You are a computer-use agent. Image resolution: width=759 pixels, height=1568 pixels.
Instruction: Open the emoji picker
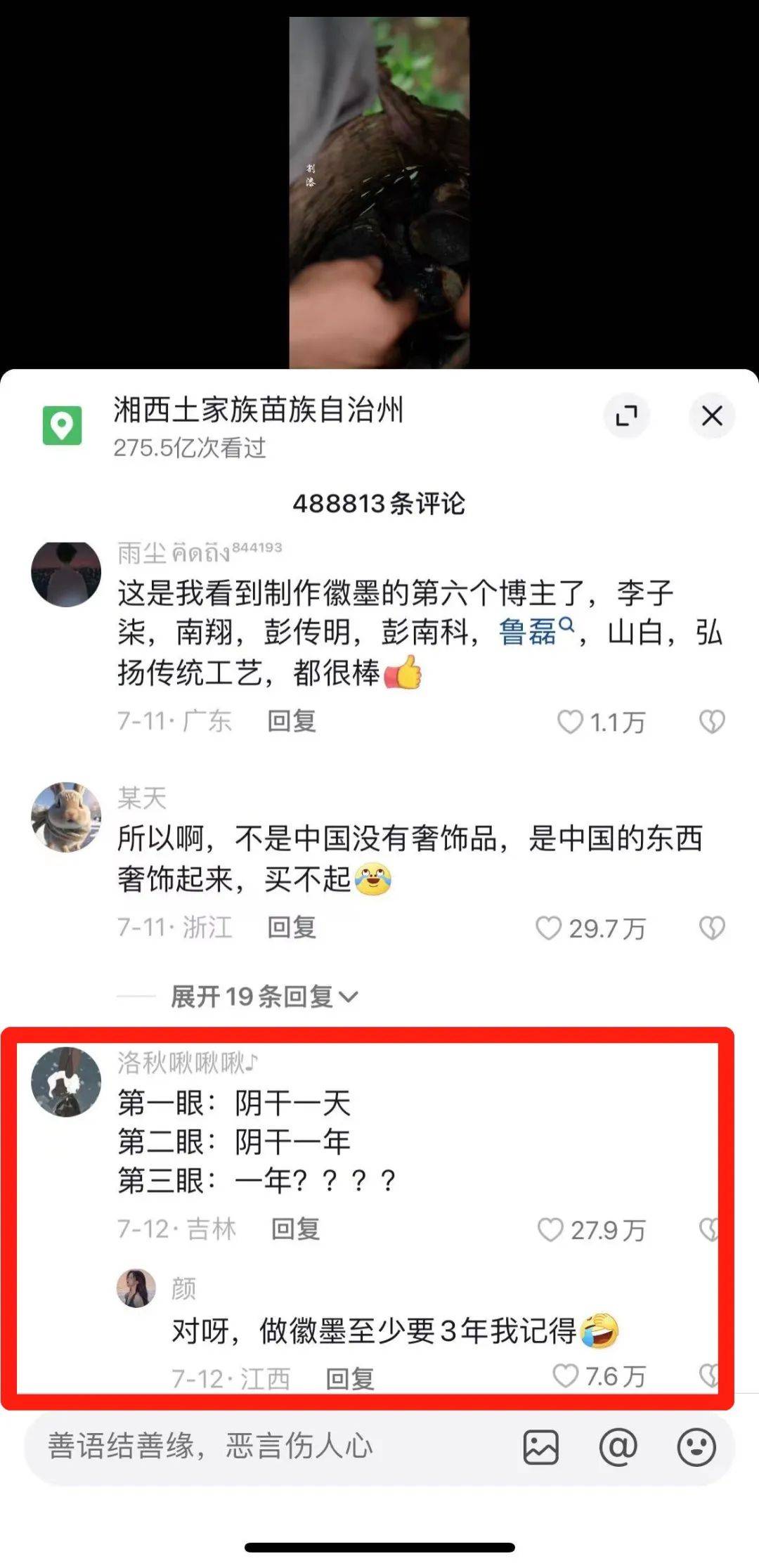tap(696, 1447)
